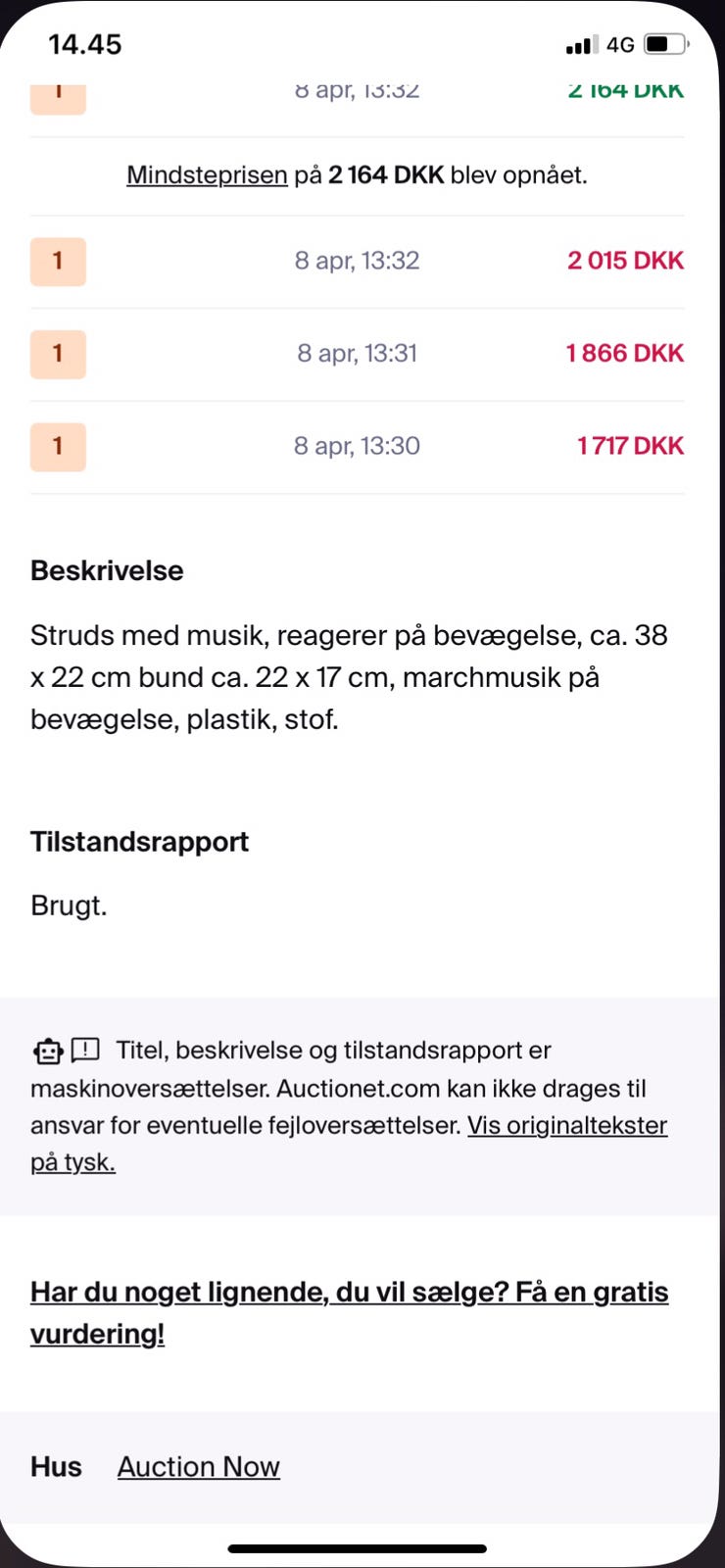Click the Tilstandsrapport section heading
Viewport: 725px width, 1568px height.
[139, 841]
